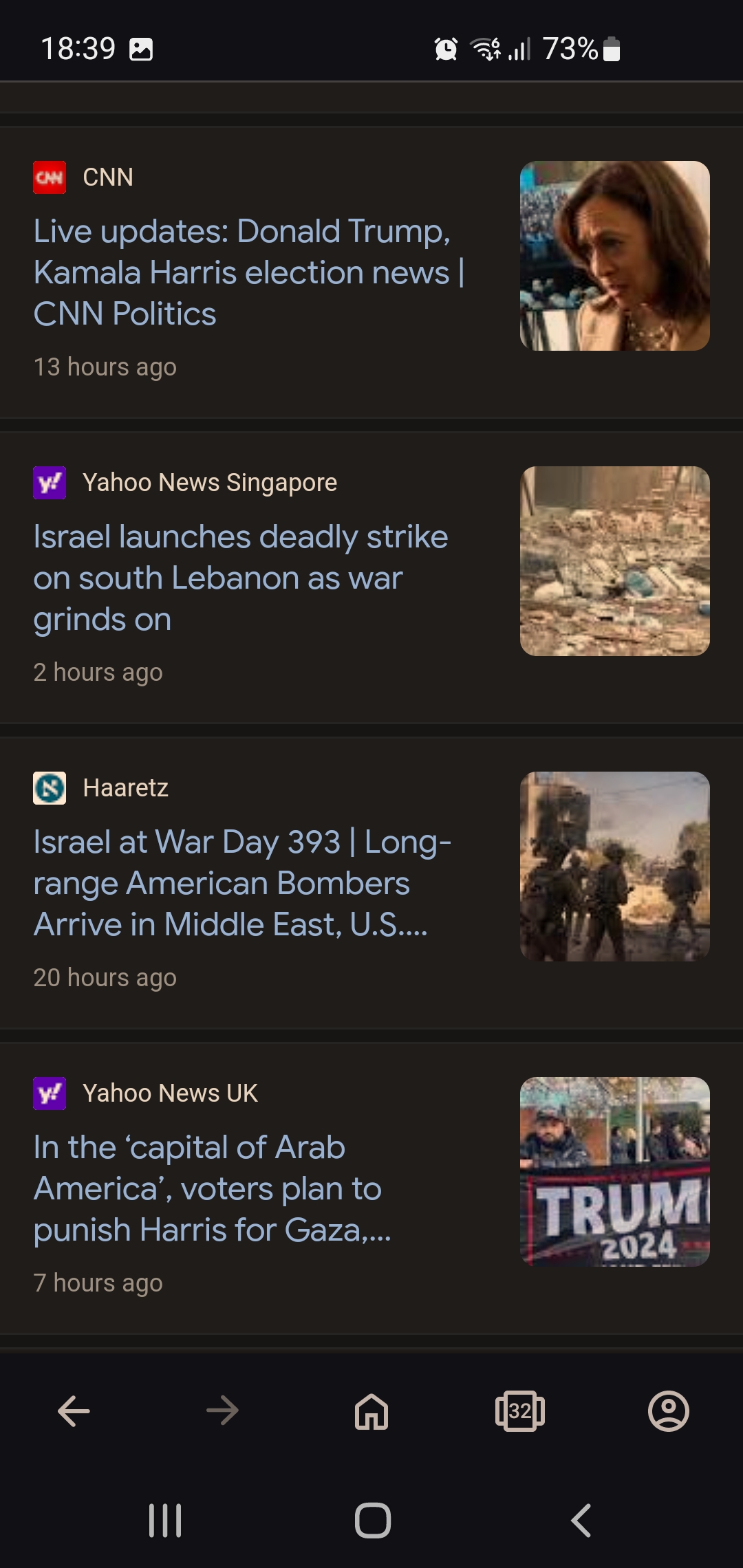Open the Kamala Harris photo thumbnail
This screenshot has height=1568, width=743.
click(614, 256)
